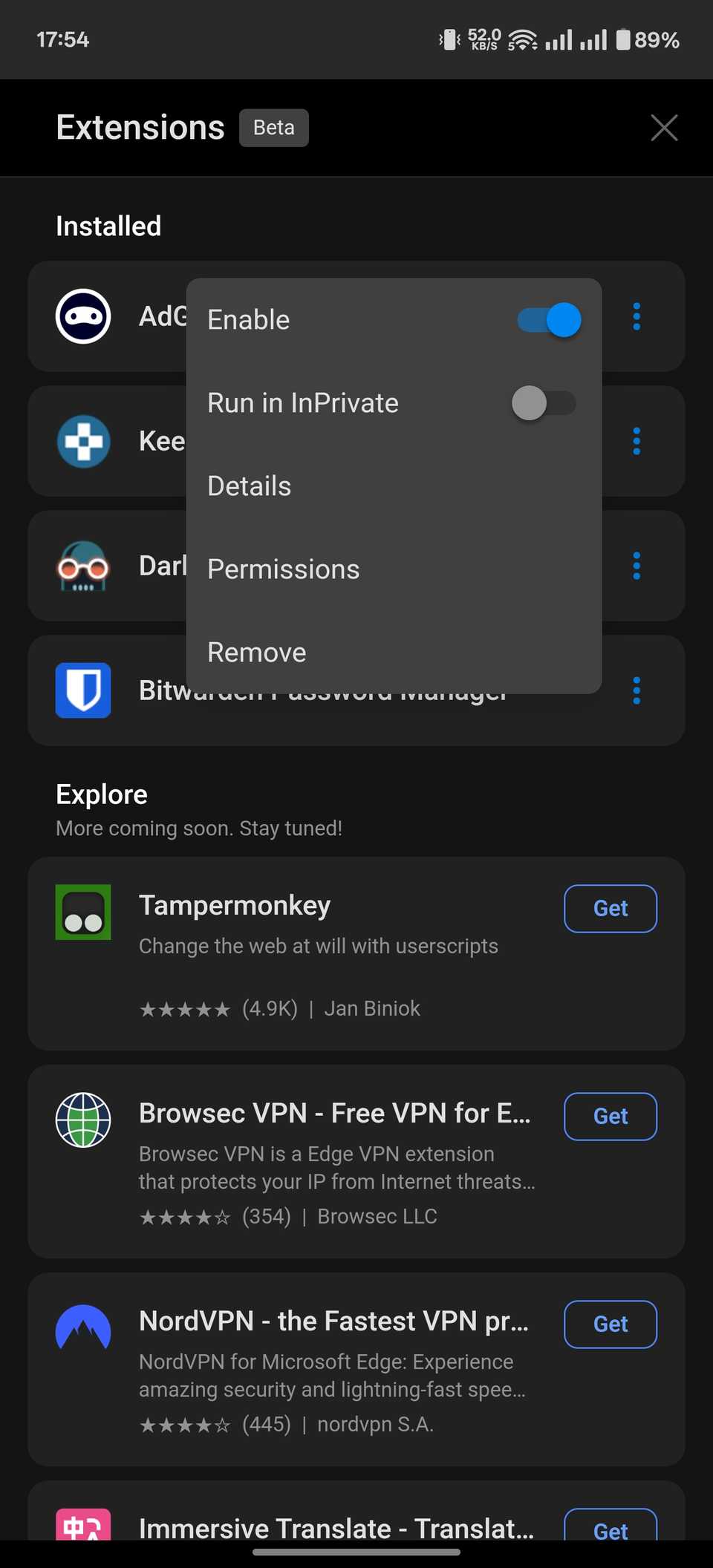Open Details from the popup menu

(250, 486)
